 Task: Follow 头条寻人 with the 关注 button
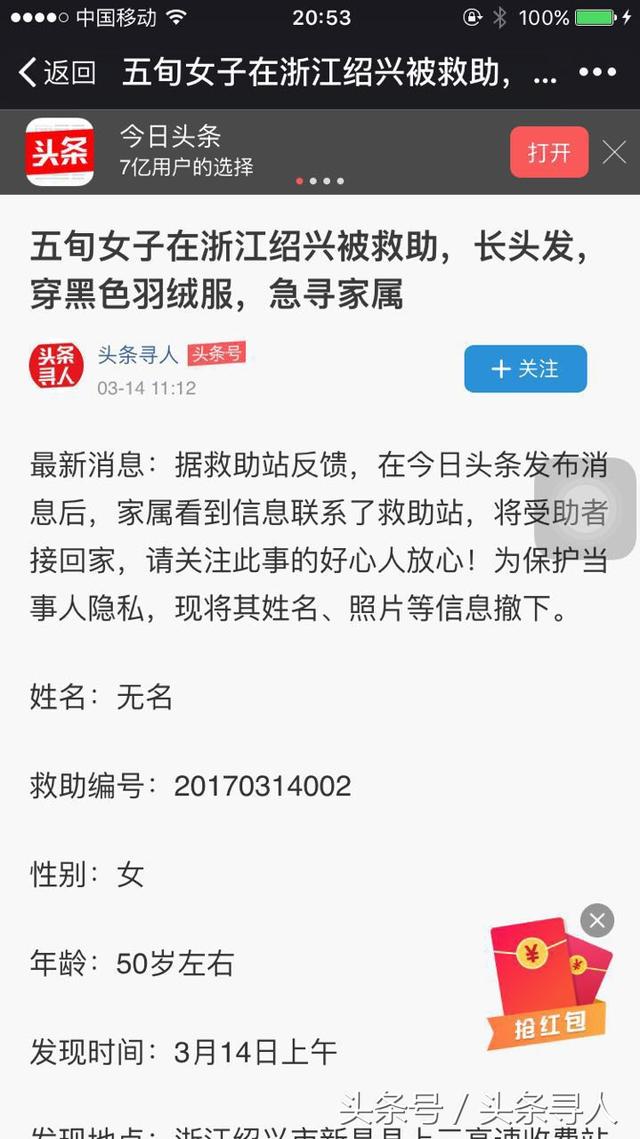(x=525, y=369)
